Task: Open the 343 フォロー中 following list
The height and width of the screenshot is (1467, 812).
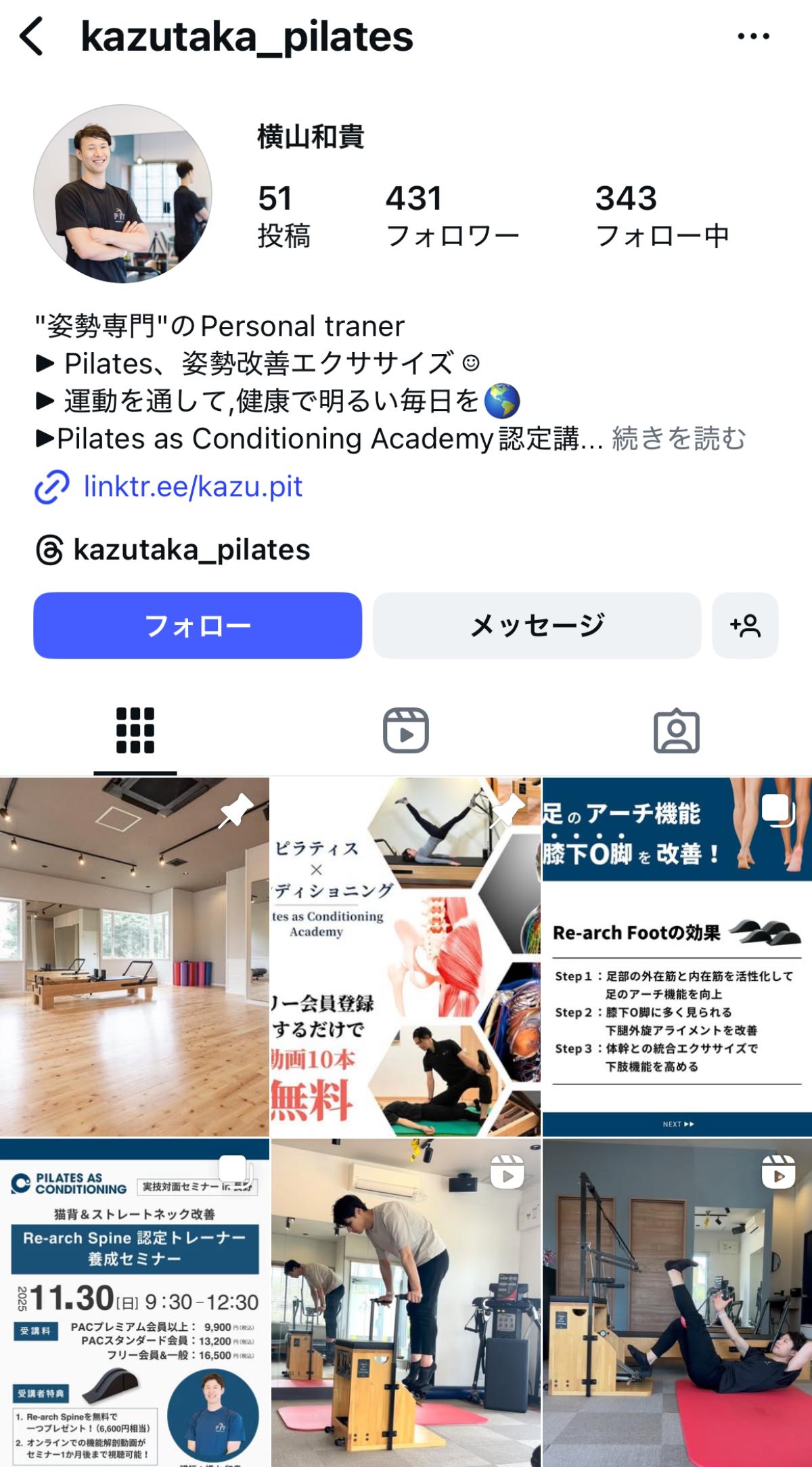Action: tap(661, 215)
